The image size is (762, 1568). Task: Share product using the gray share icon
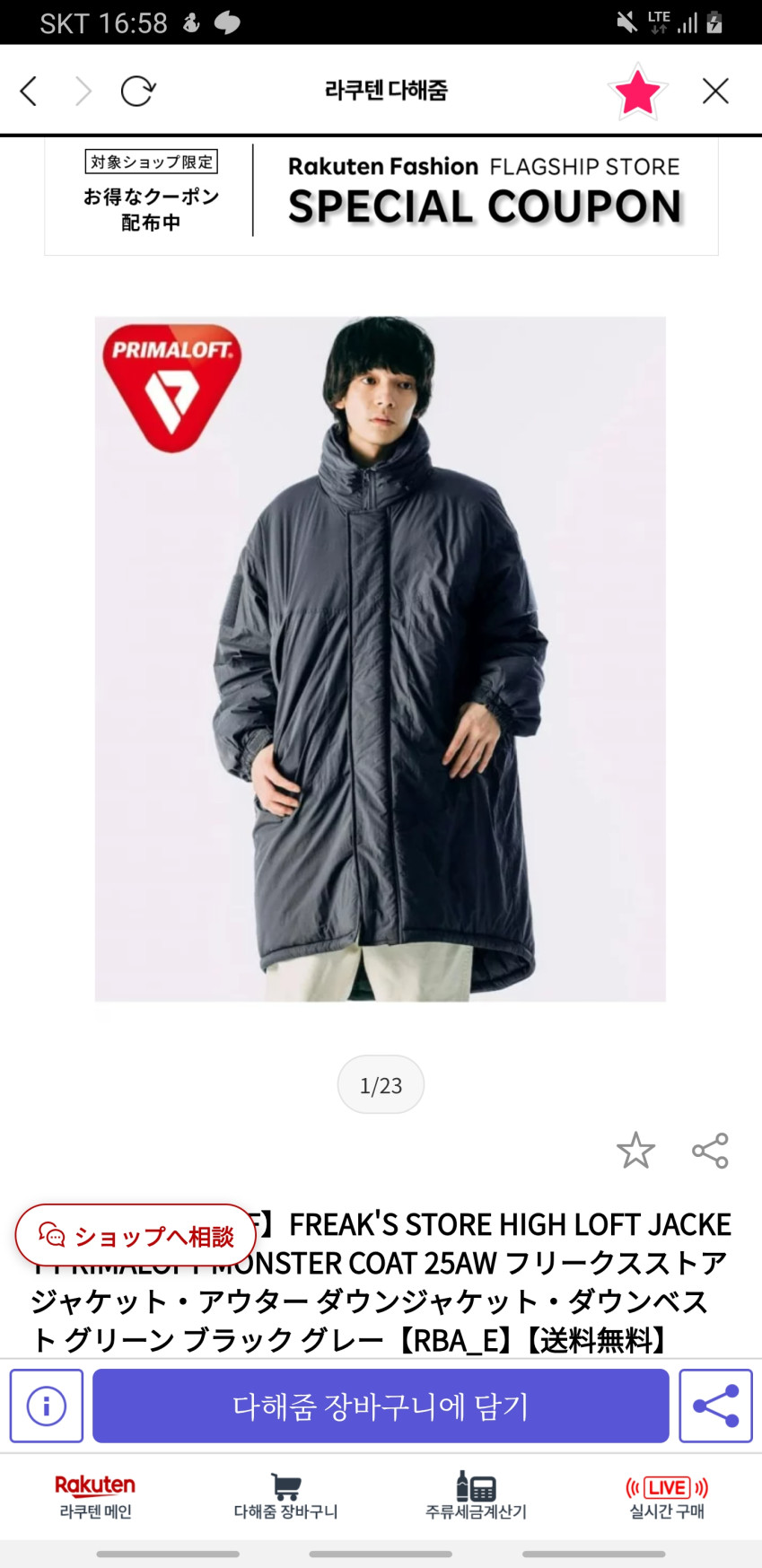pos(710,1150)
